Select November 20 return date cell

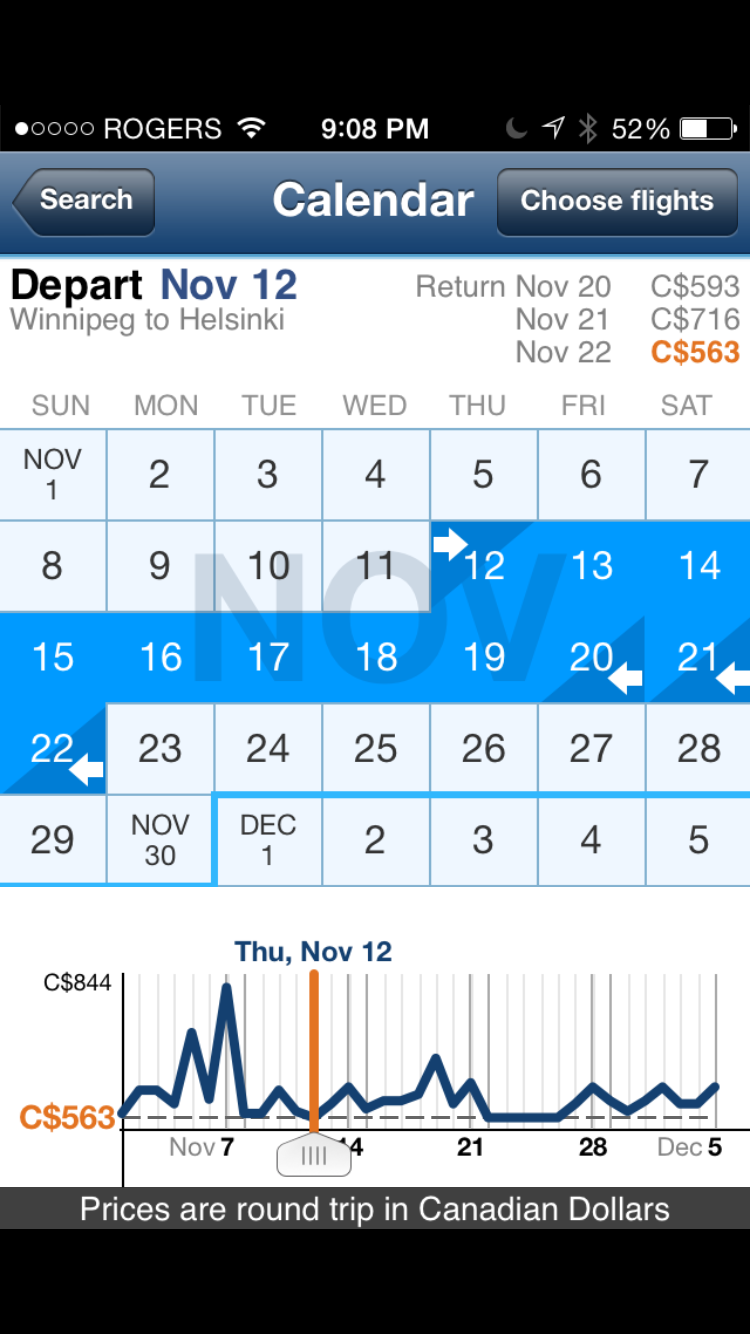tap(592, 657)
